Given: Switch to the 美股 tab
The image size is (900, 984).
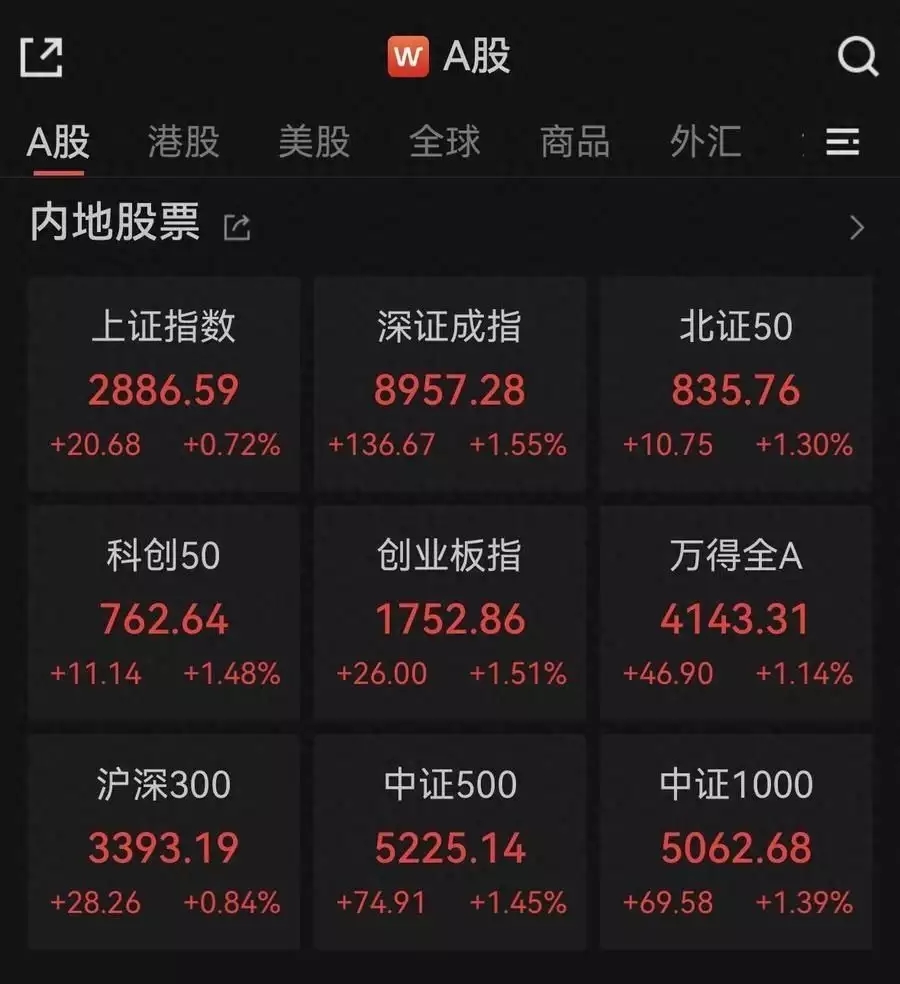Looking at the screenshot, I should coord(314,142).
